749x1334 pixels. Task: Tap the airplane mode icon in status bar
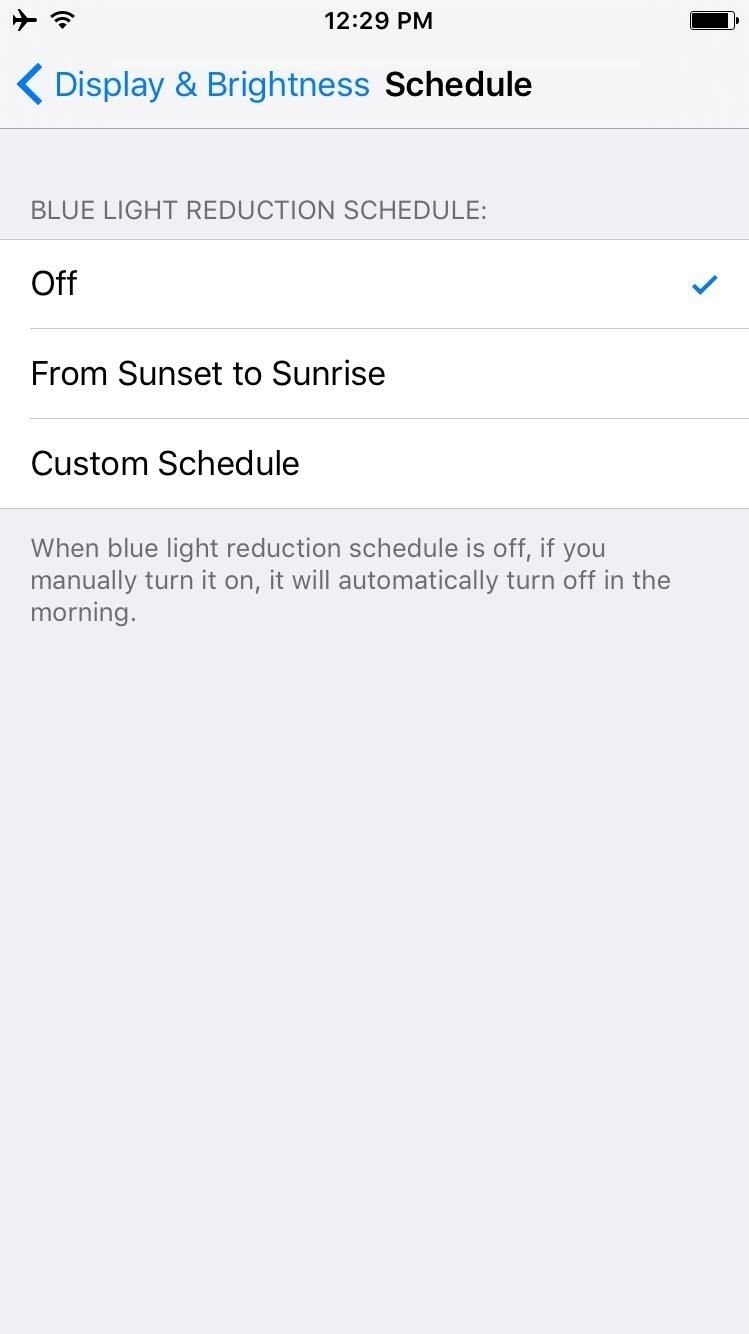(x=24, y=20)
